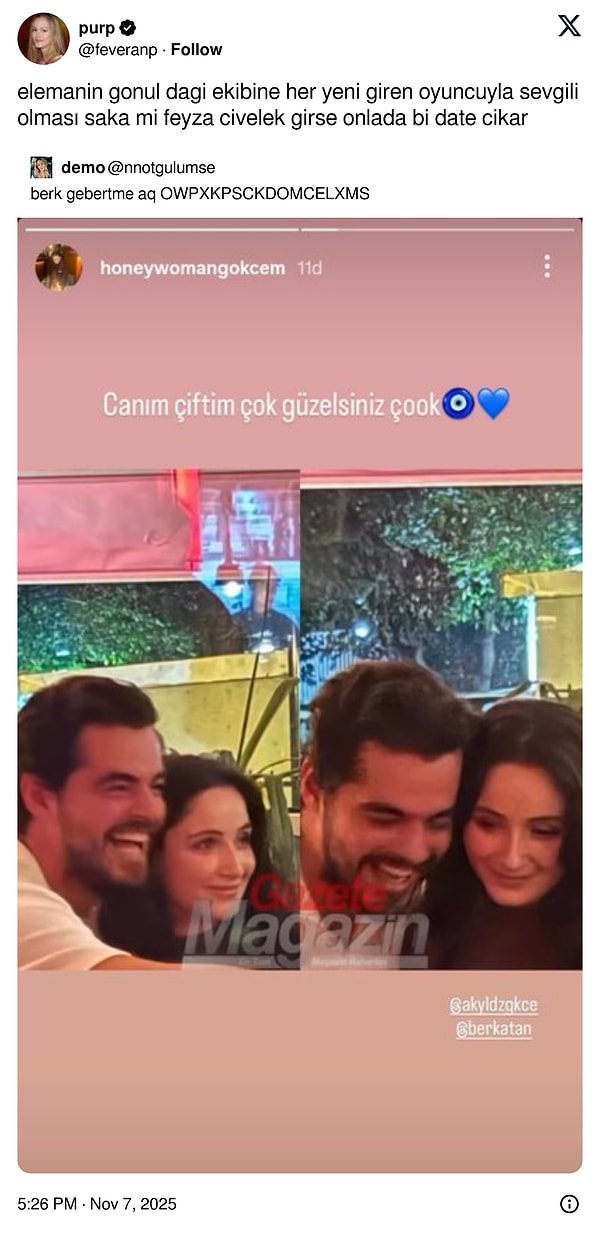Follow the @feveranp account
Viewport: 600px width, 1234px height.
[x=196, y=50]
